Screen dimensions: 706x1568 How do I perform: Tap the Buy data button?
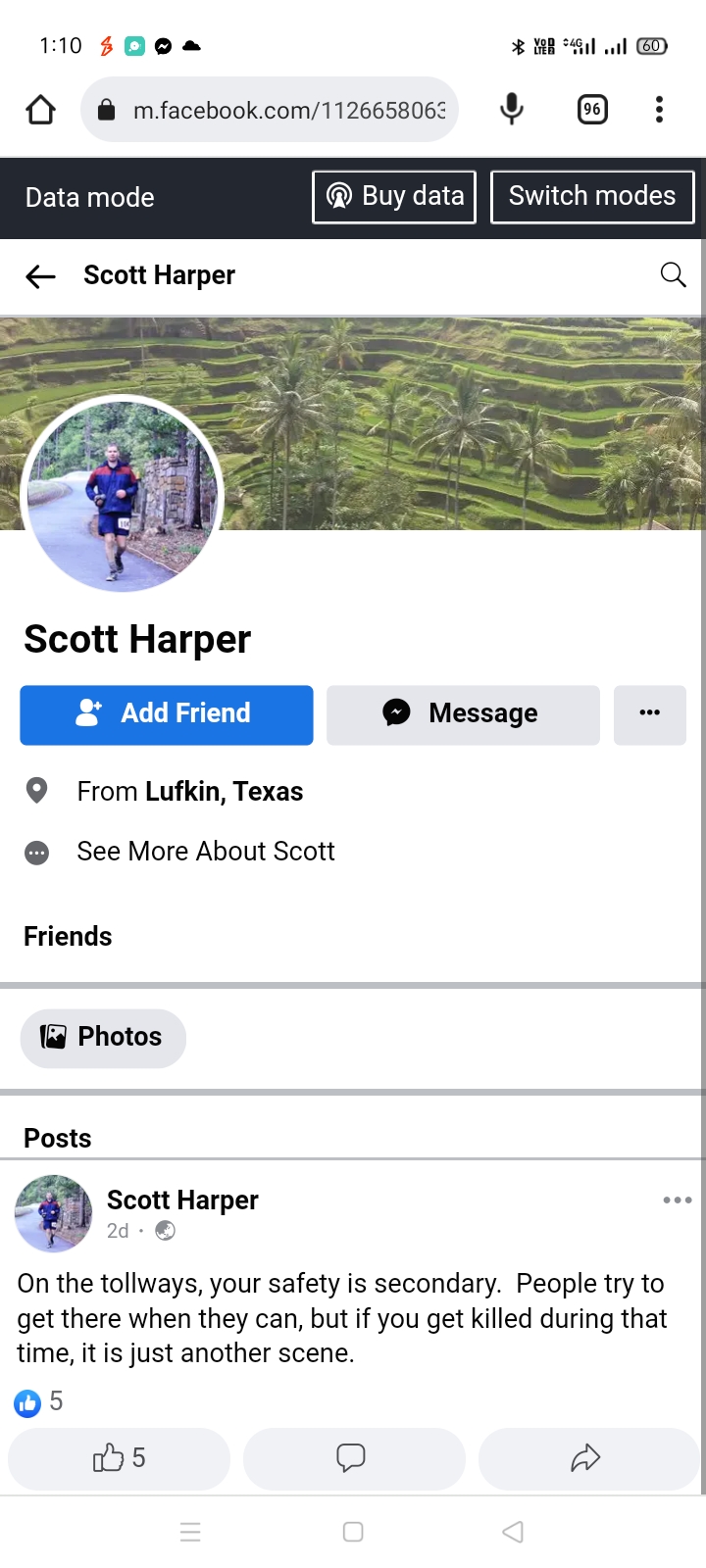pos(394,197)
